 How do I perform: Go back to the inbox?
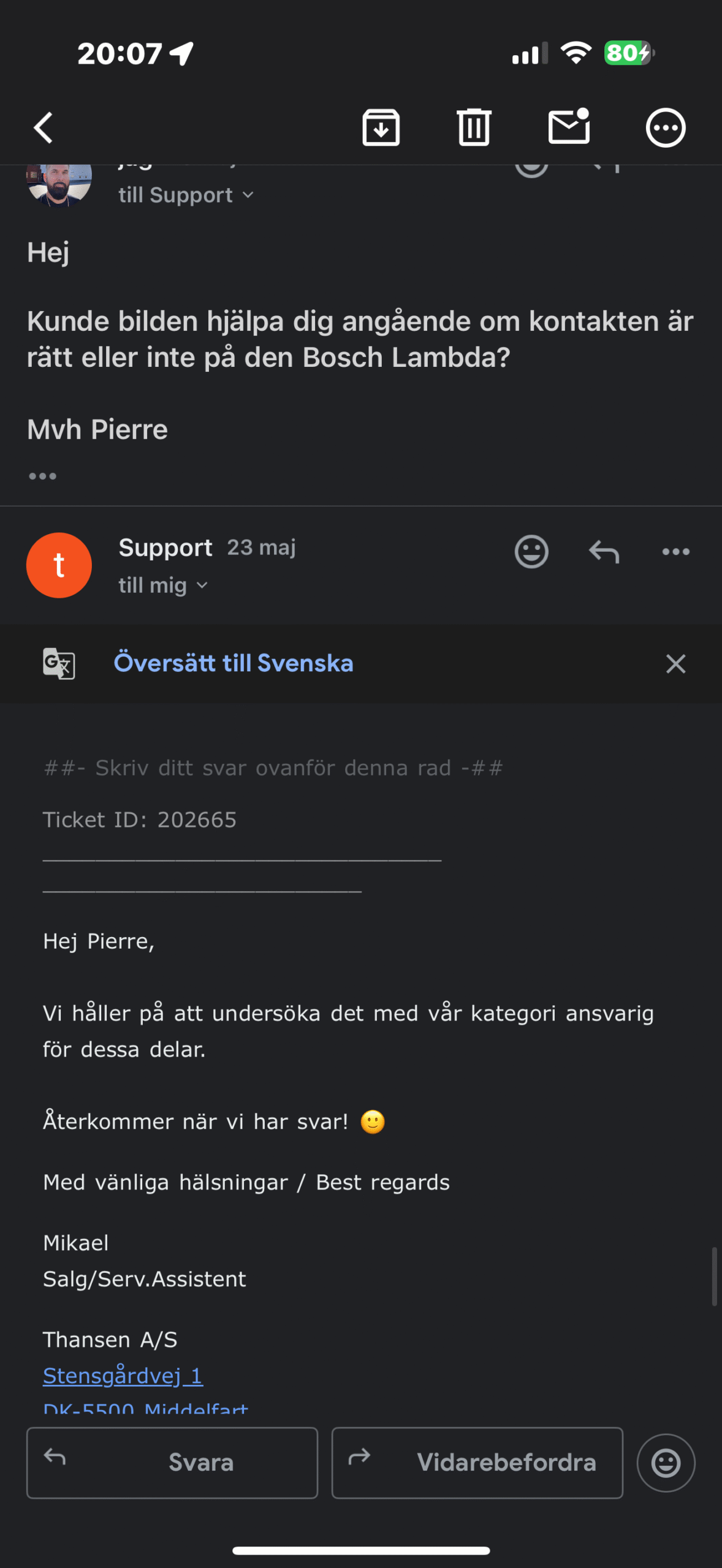point(43,127)
